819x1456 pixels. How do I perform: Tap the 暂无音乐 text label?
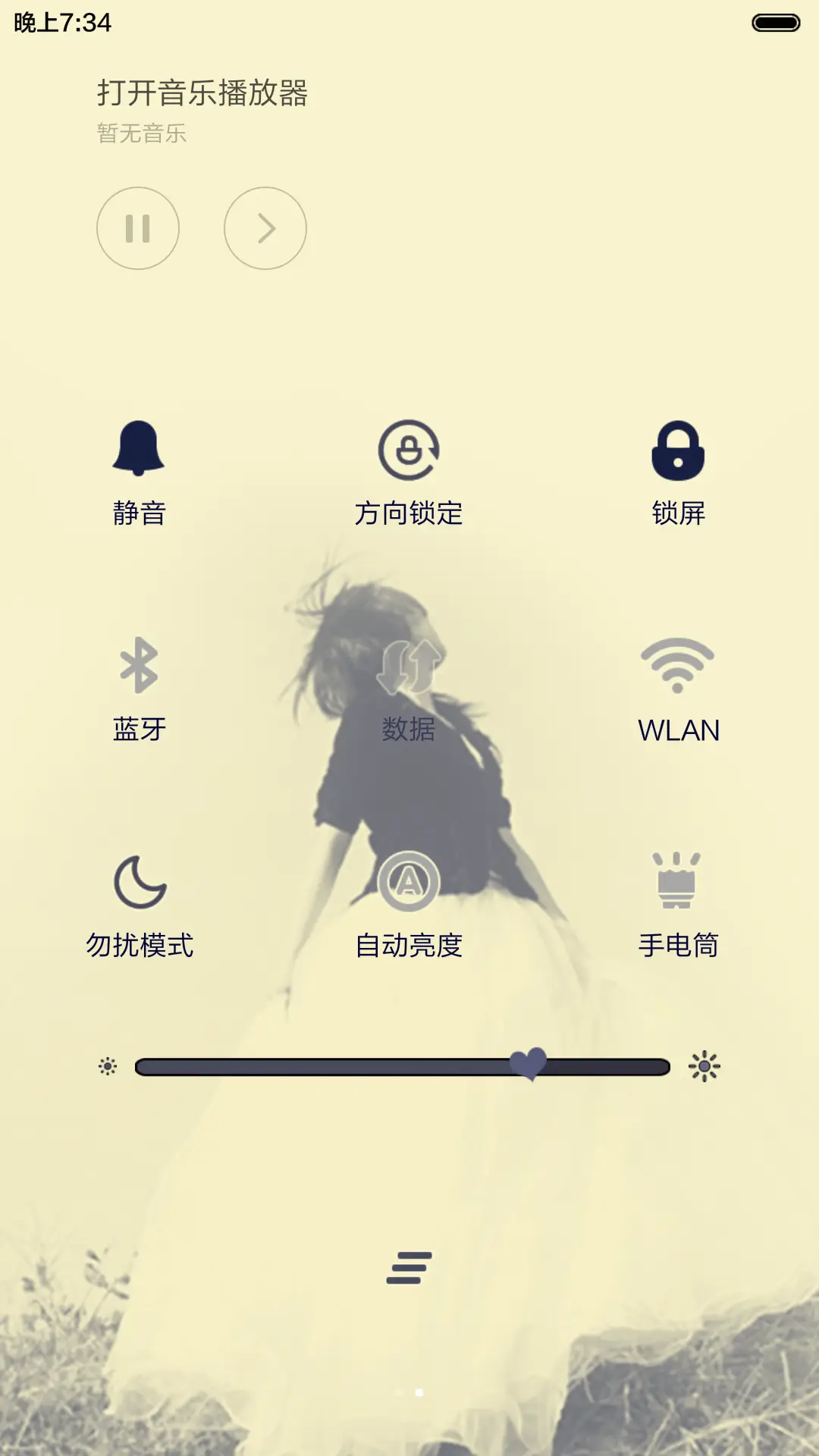(x=140, y=133)
